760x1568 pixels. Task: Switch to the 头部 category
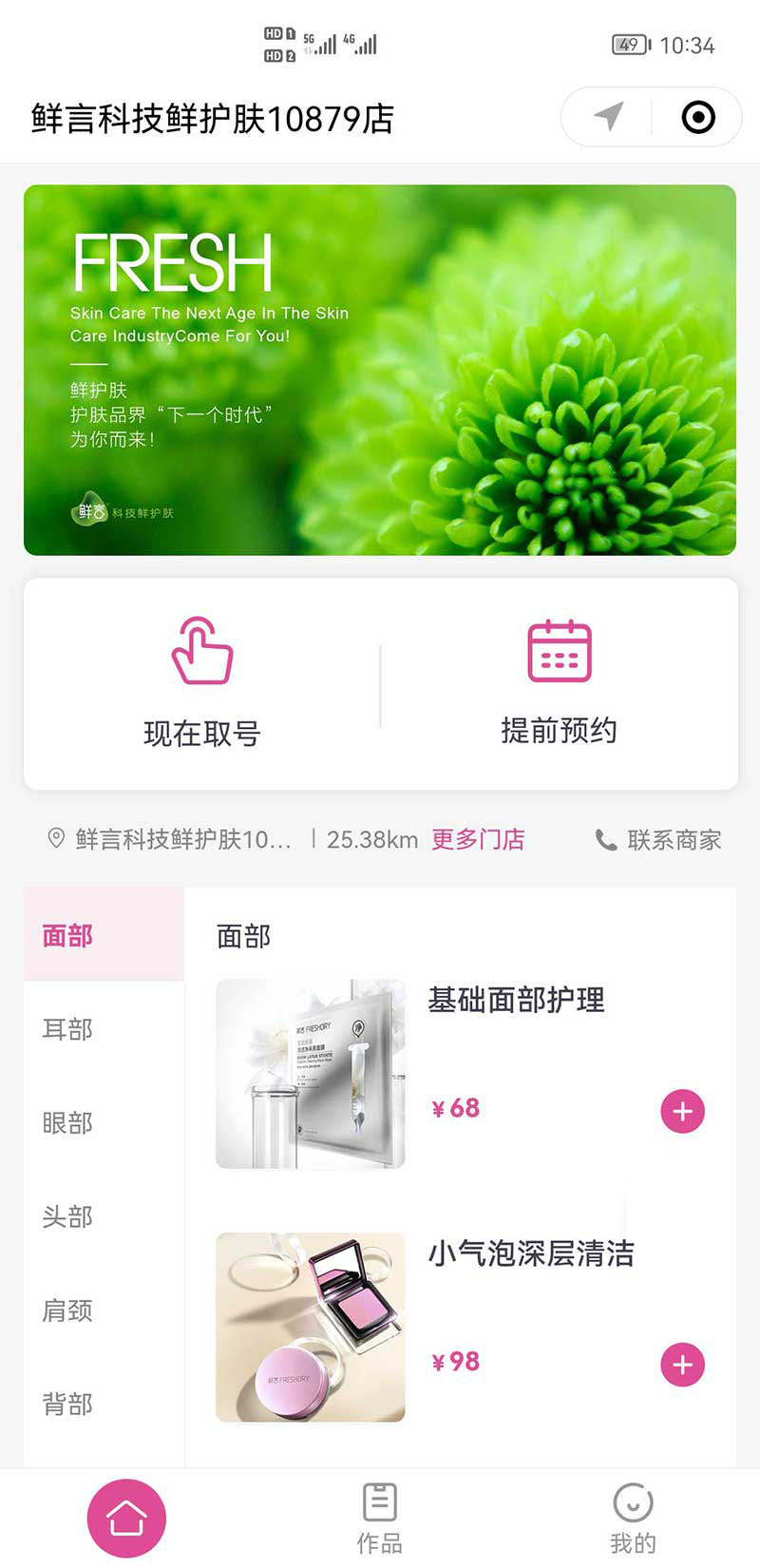point(68,1215)
